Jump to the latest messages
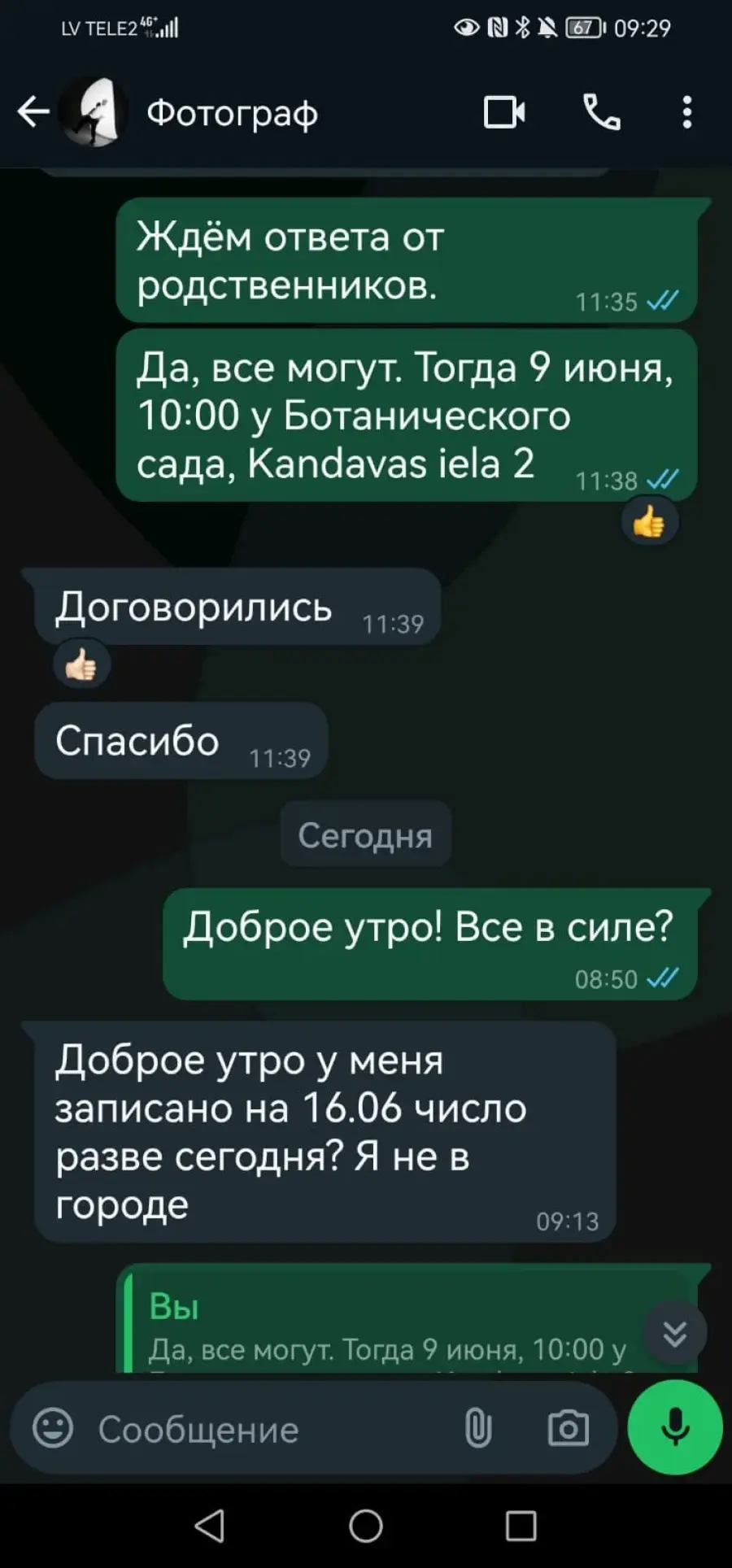Screen dimensions: 732x1568 [x=675, y=1332]
